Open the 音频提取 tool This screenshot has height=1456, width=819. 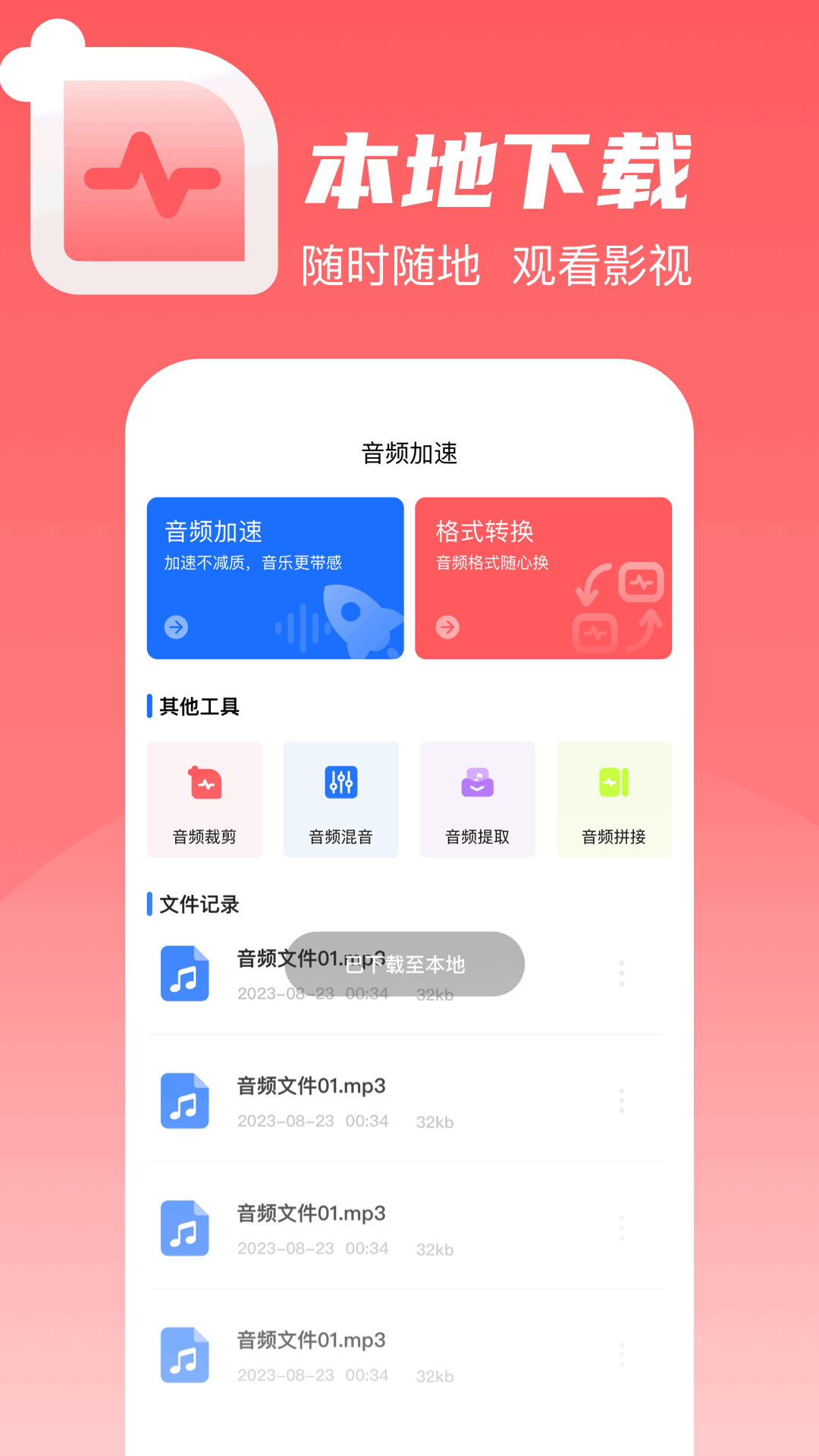478,799
